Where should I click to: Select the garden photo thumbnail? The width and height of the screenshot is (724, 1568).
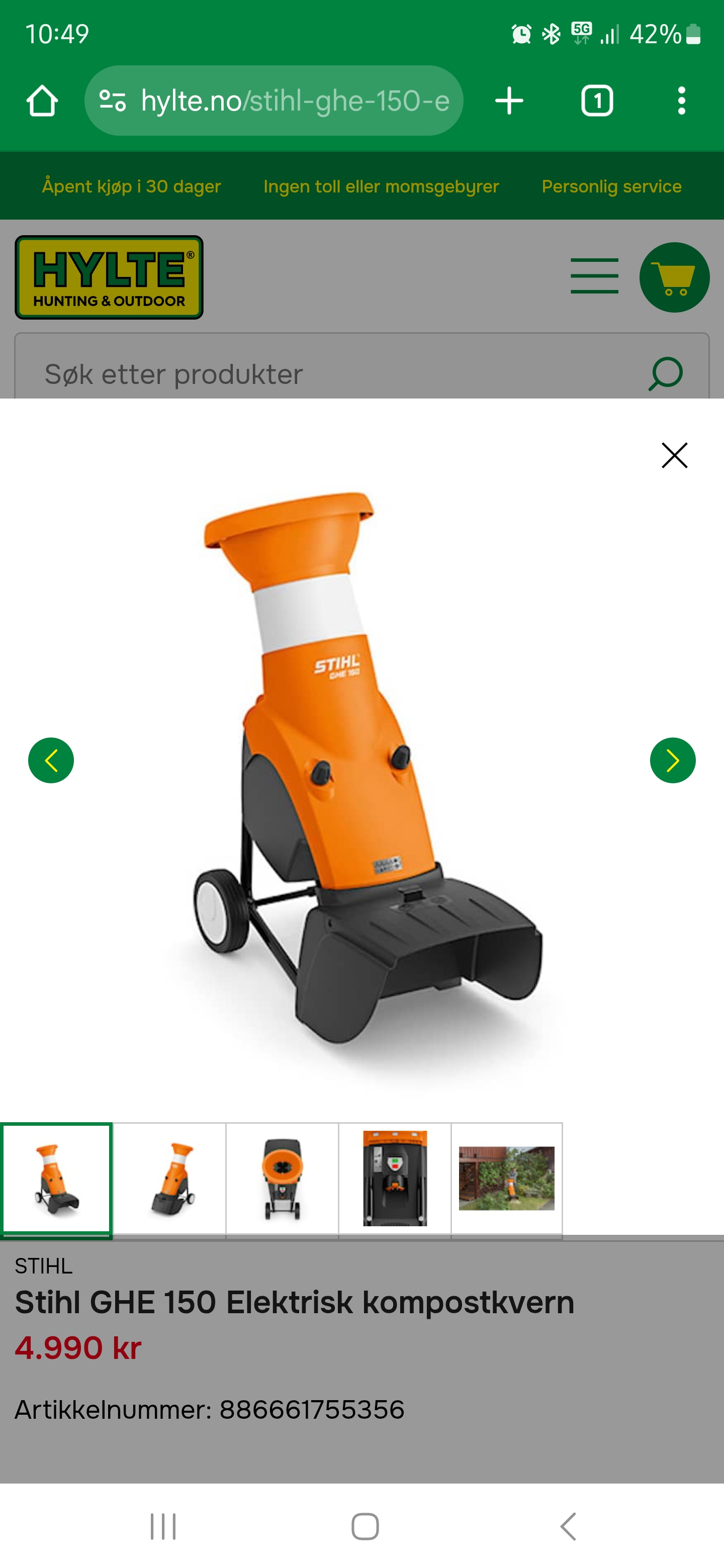(x=507, y=1179)
